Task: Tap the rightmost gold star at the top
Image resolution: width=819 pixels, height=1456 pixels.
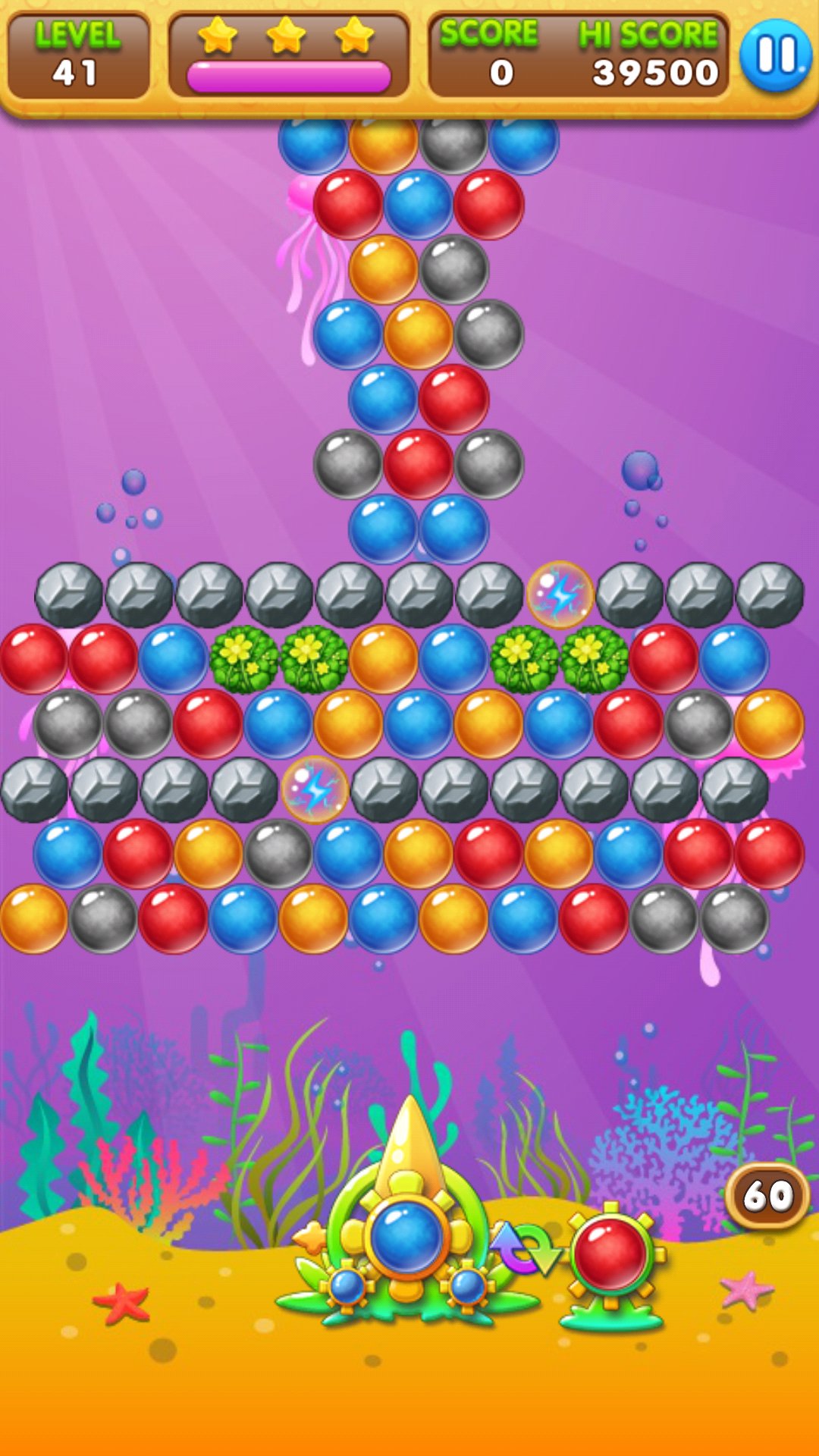Action: tap(353, 35)
